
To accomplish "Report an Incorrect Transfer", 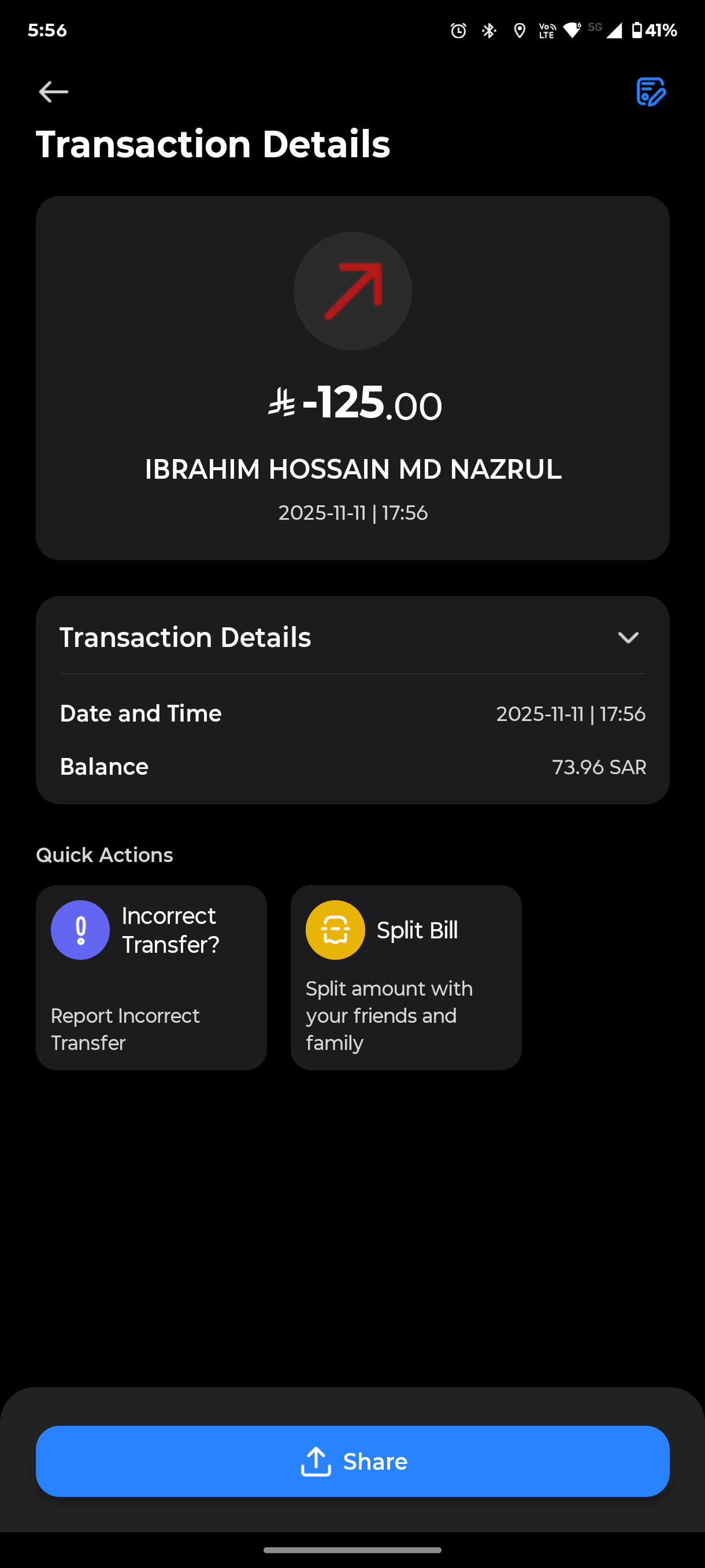I will 151,977.
